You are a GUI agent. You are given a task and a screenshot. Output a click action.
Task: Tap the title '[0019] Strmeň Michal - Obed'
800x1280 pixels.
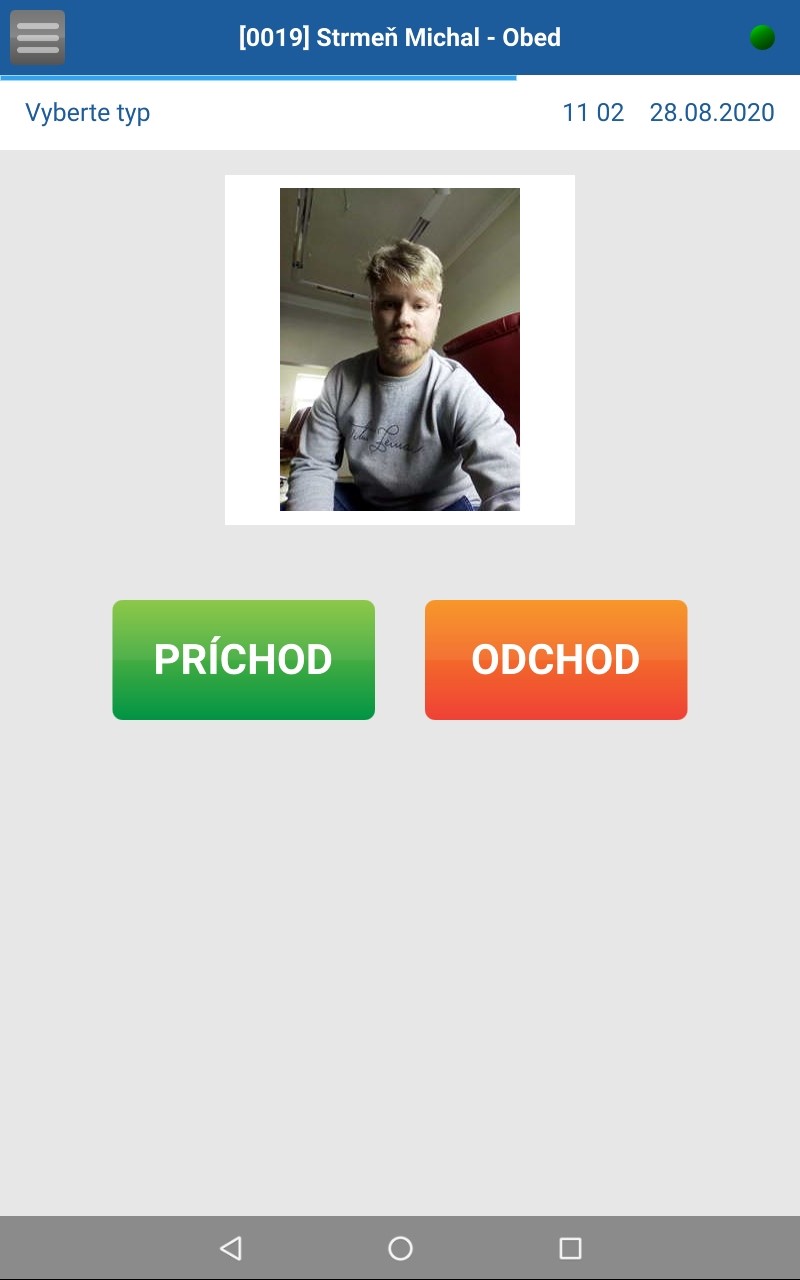[400, 37]
